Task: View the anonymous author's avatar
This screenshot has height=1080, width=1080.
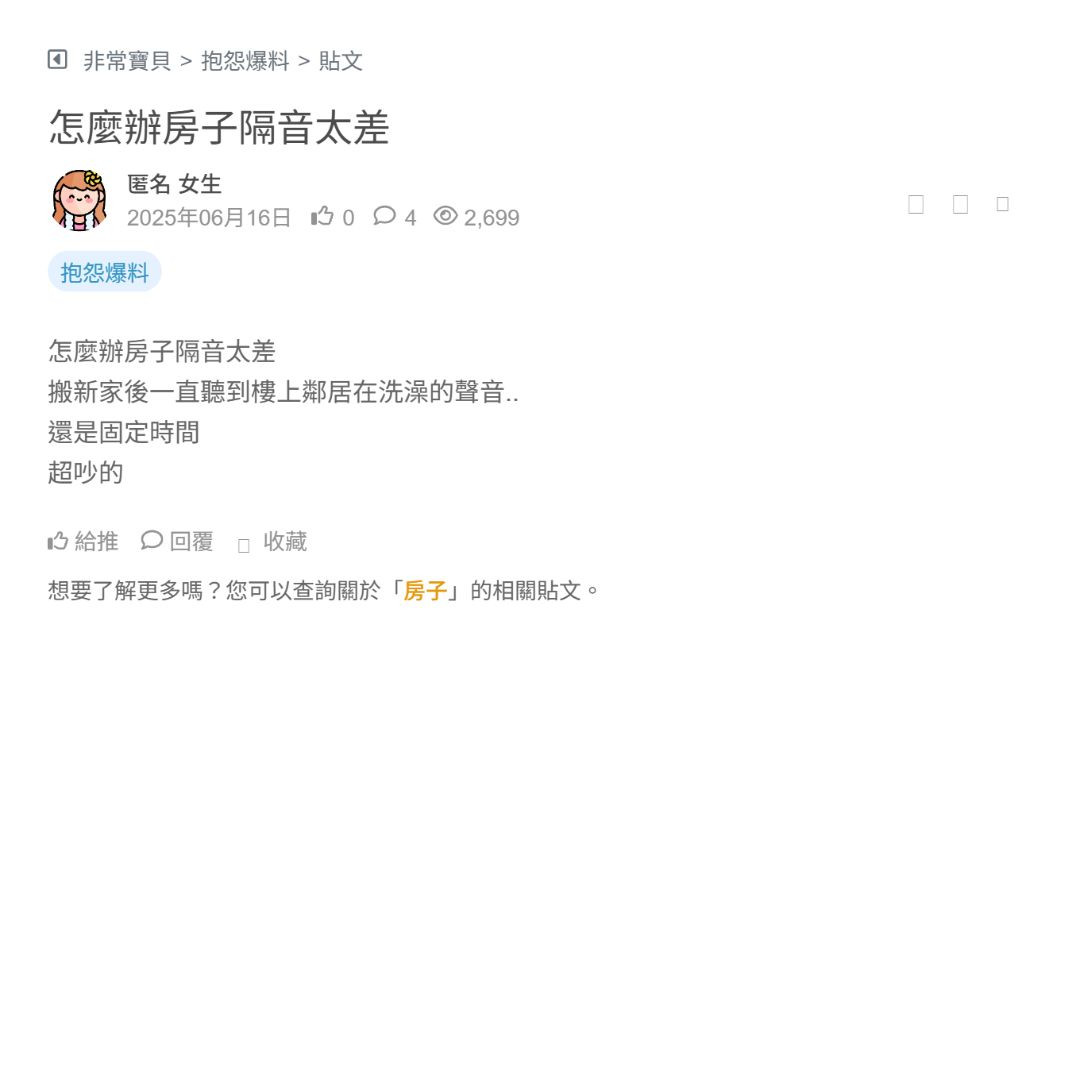Action: 80,200
